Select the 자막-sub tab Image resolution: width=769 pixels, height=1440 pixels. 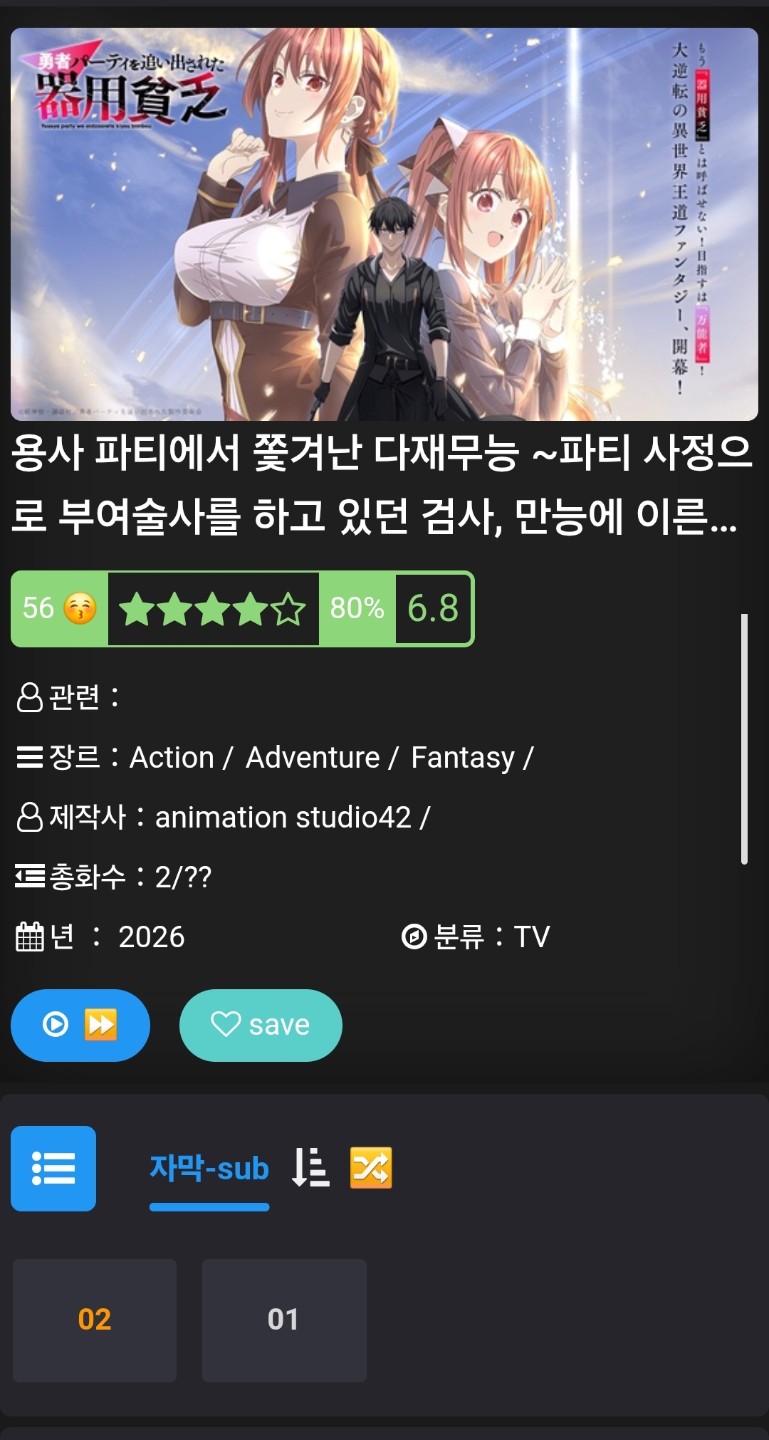210,1168
